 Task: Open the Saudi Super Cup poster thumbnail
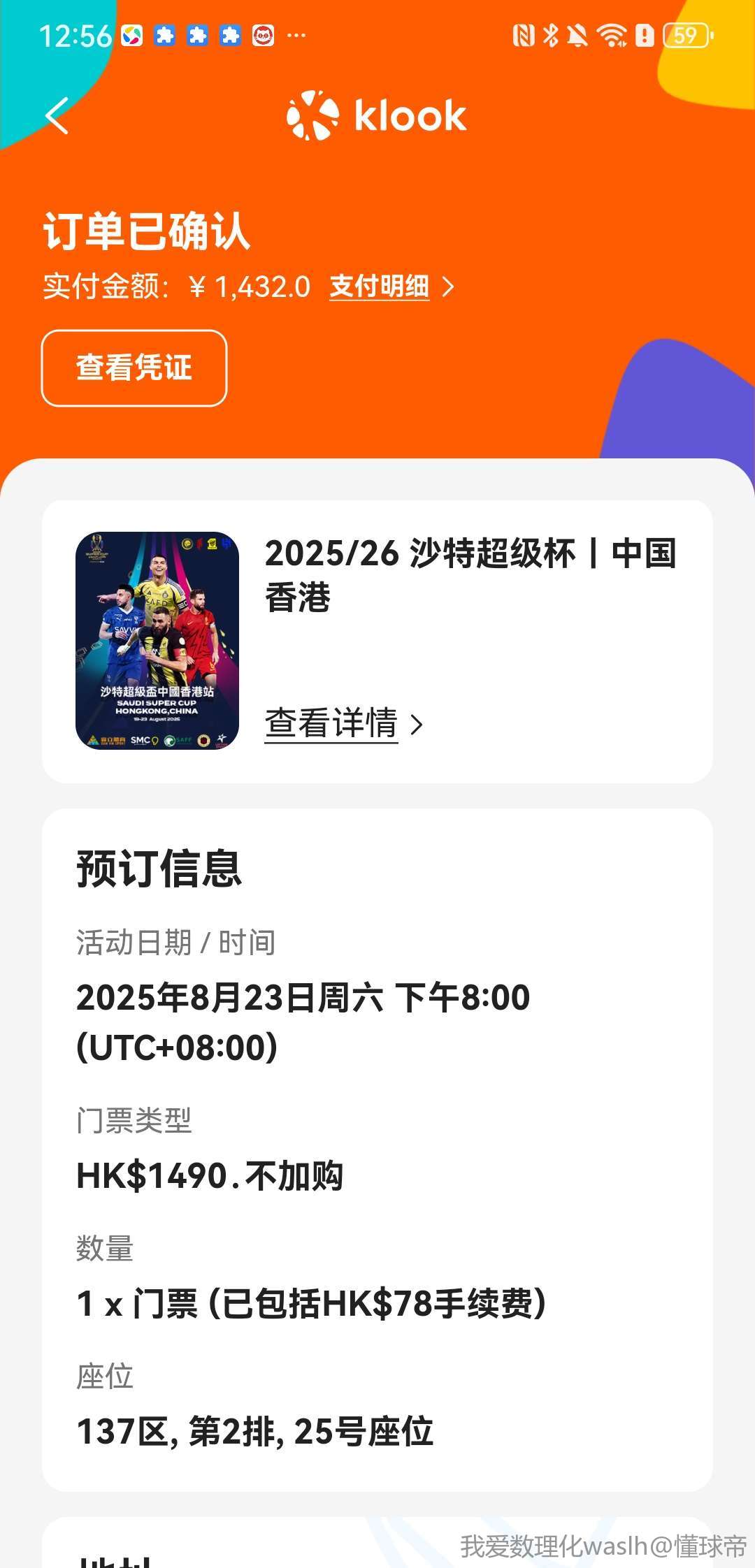pyautogui.click(x=157, y=641)
